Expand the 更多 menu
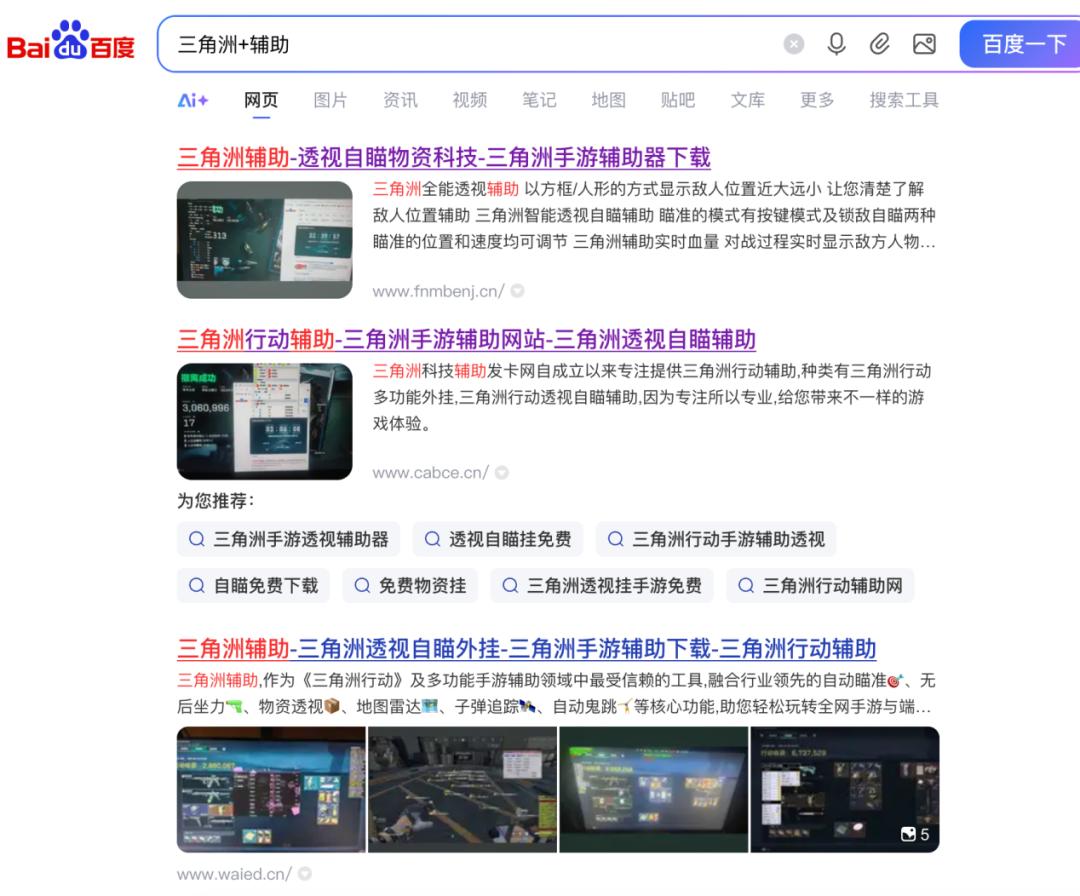 tap(817, 101)
